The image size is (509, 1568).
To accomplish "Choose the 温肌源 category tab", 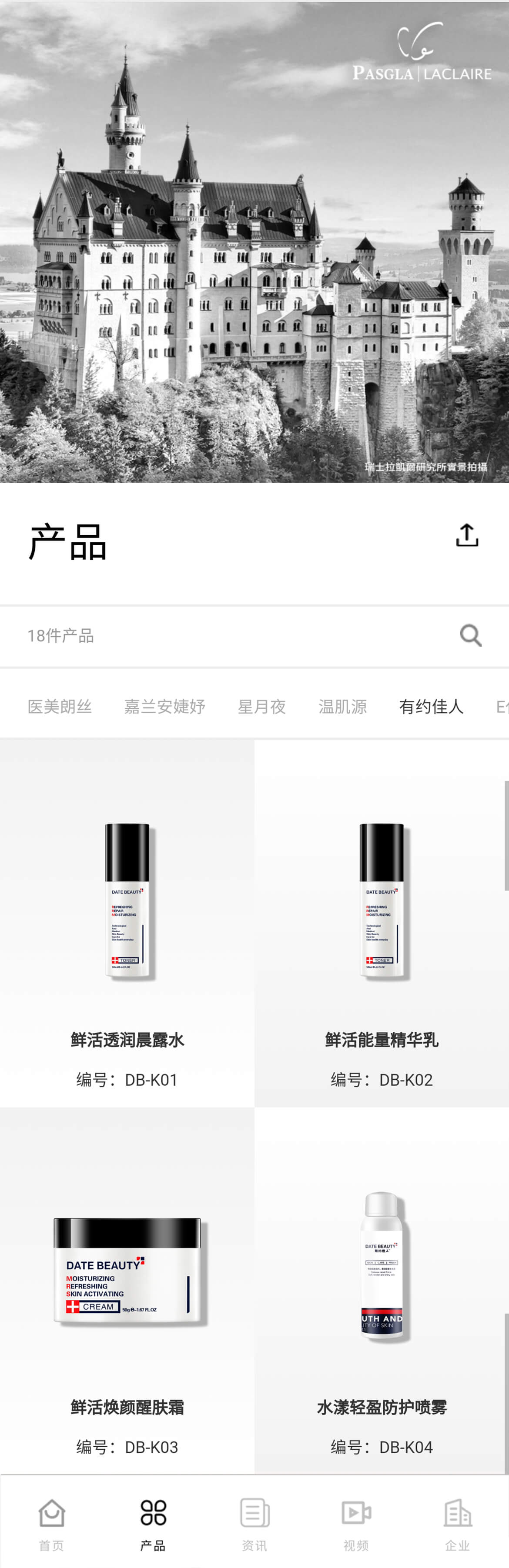I will pyautogui.click(x=343, y=706).
